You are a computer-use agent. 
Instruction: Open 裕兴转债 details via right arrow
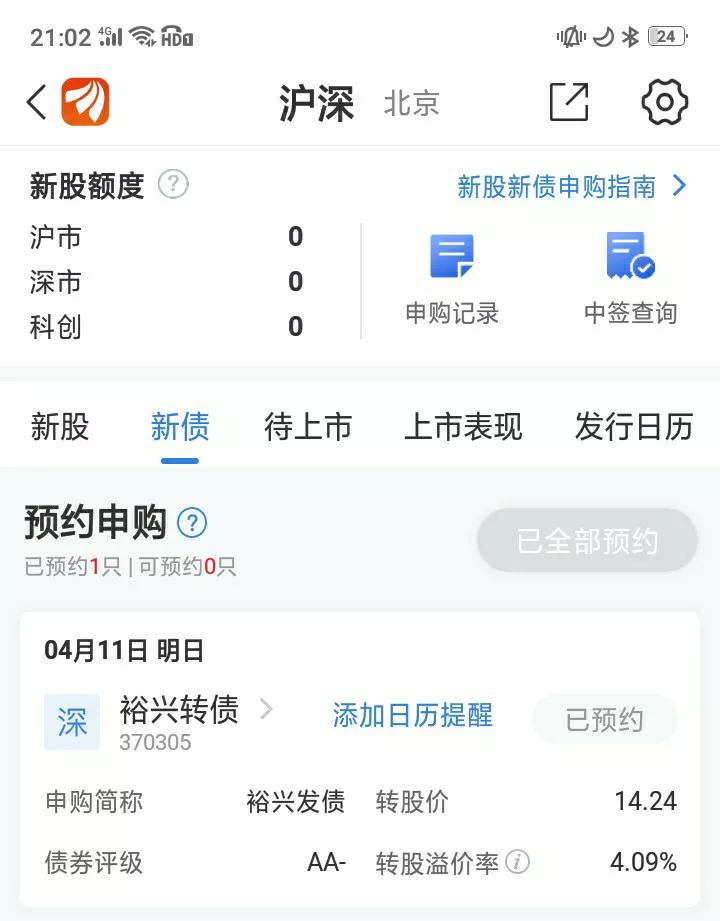tap(266, 710)
